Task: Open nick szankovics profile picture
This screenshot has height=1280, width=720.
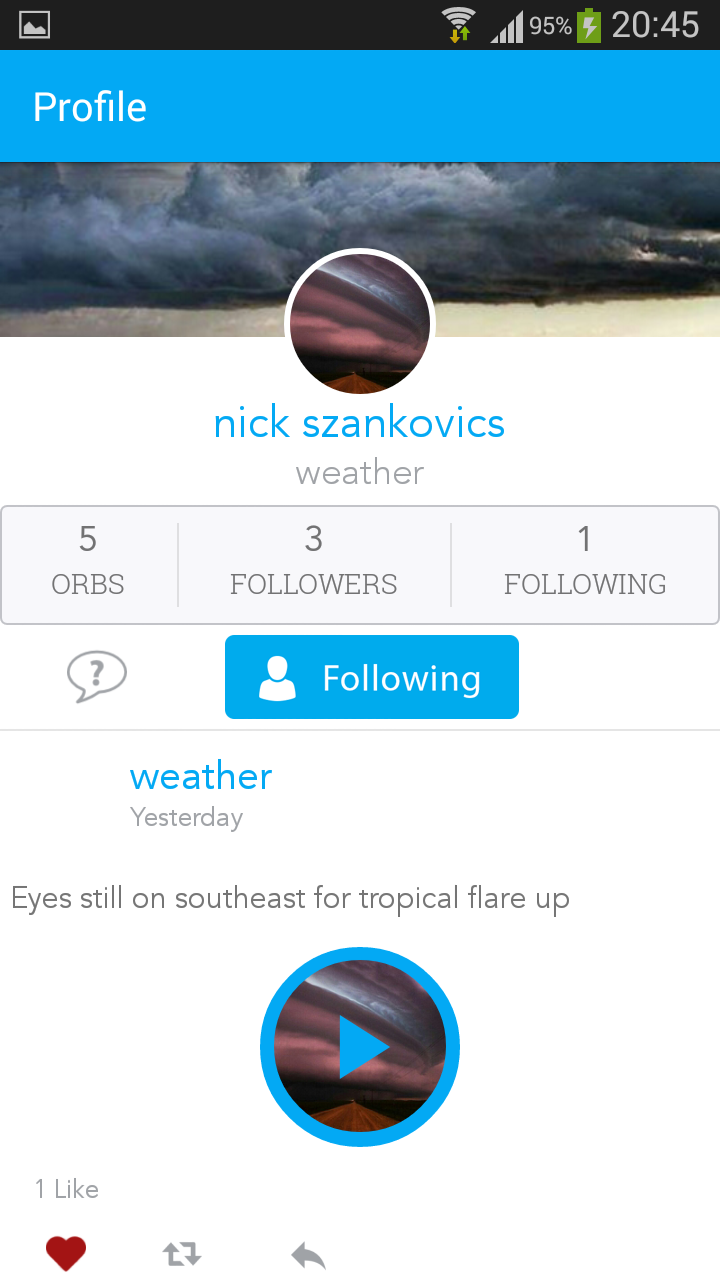Action: click(360, 323)
